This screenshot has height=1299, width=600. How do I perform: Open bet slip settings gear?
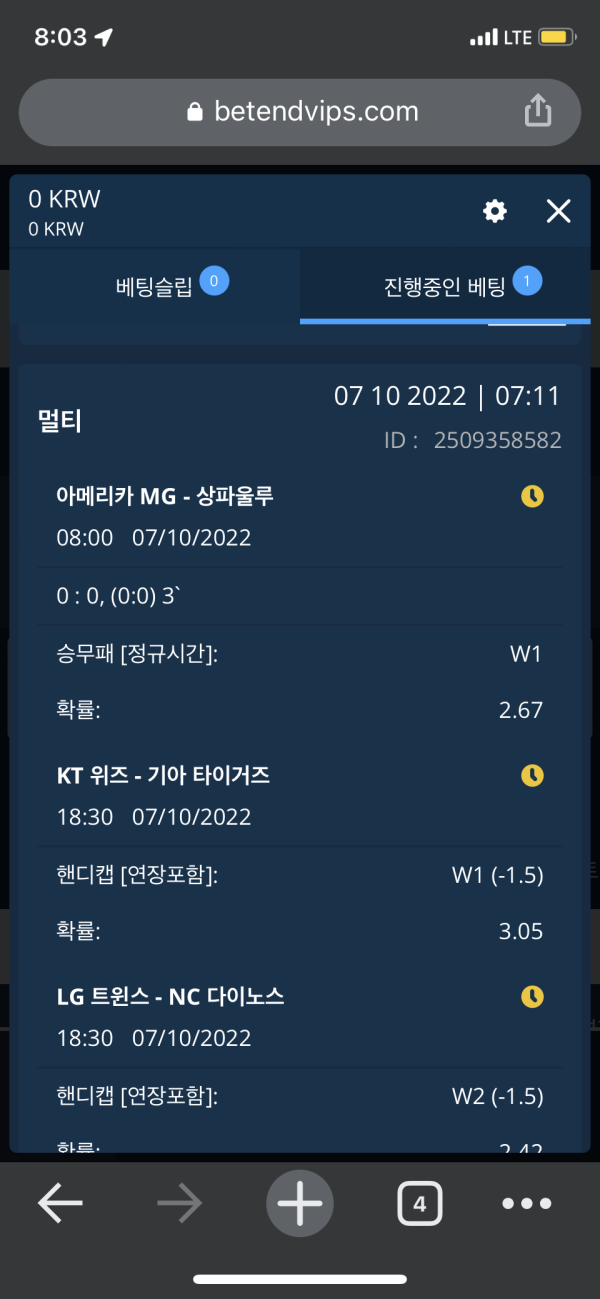pyautogui.click(x=494, y=211)
